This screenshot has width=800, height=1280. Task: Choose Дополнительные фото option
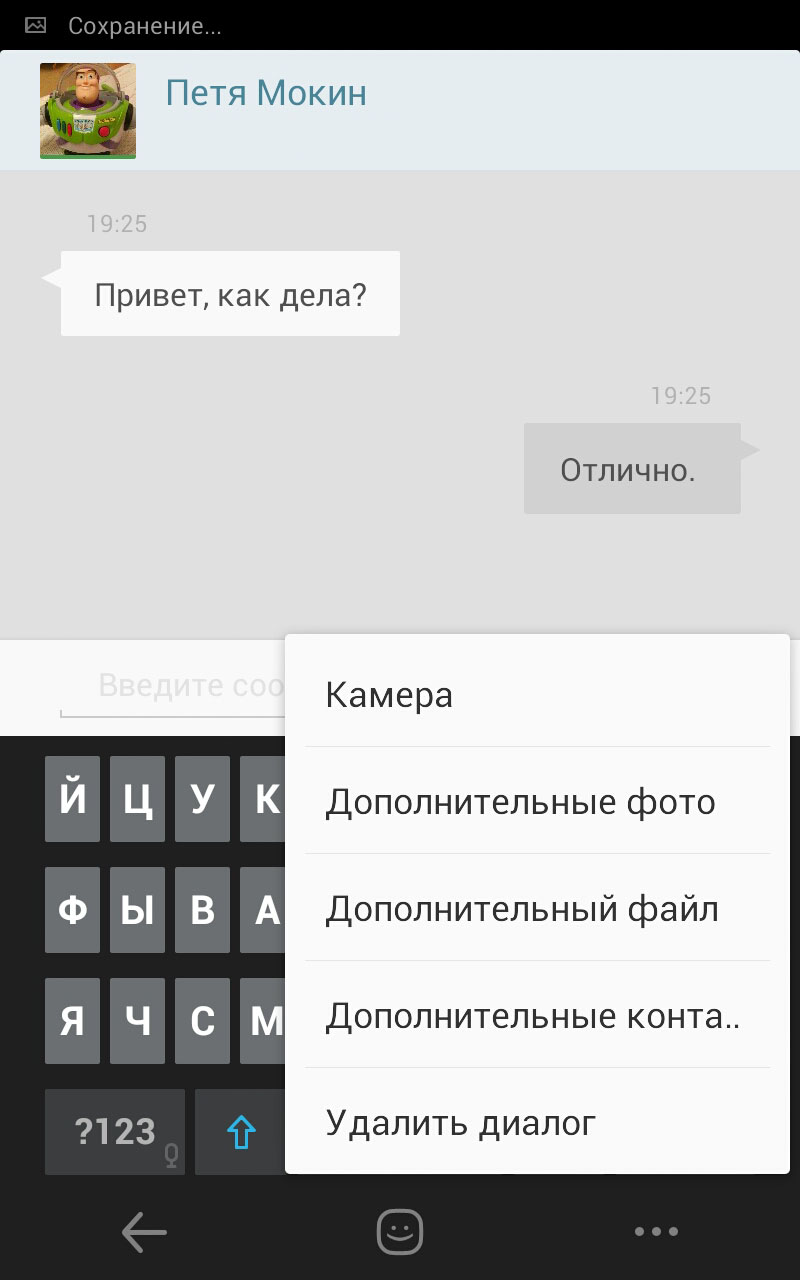coord(537,802)
